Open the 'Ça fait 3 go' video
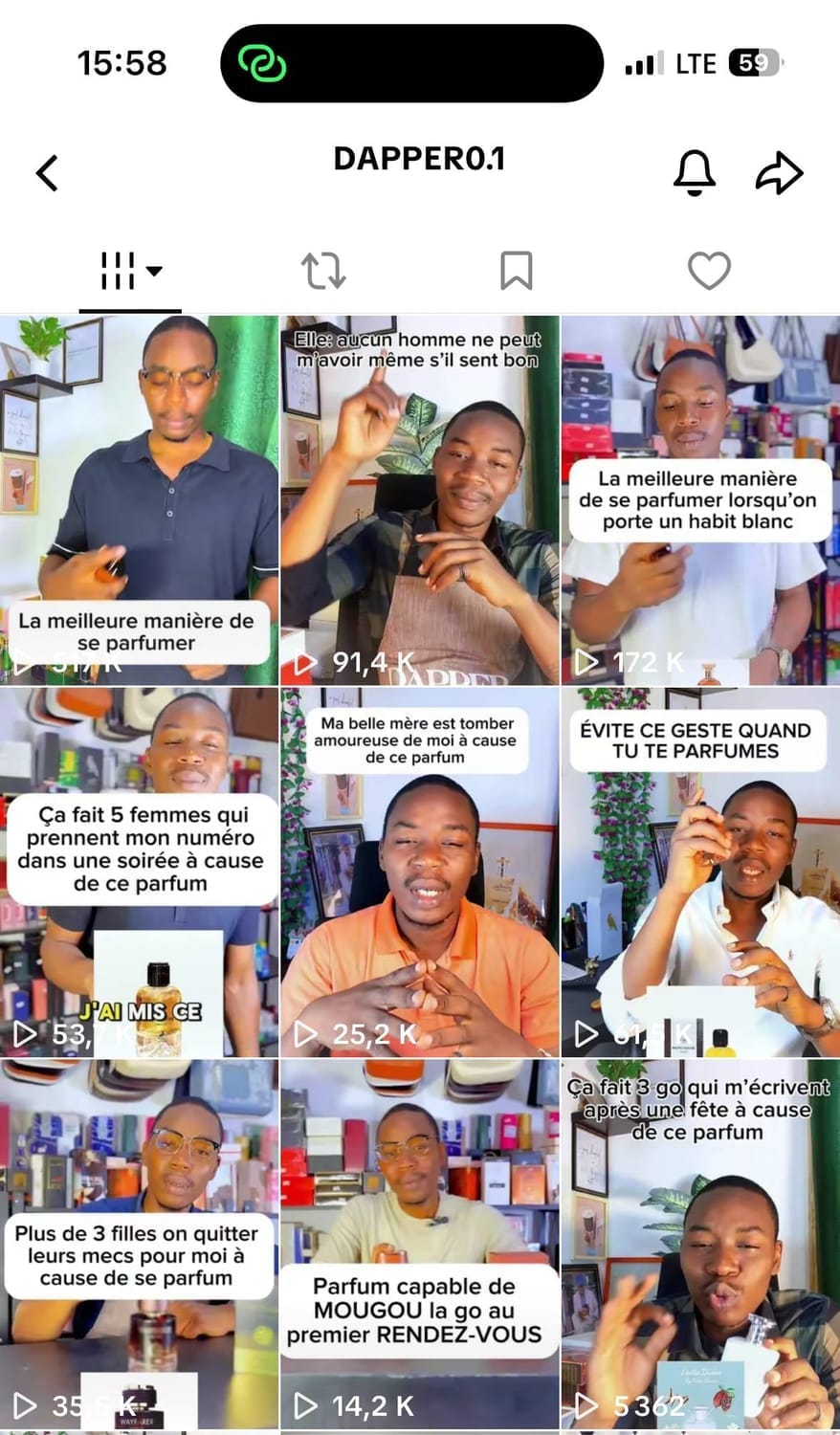840x1435 pixels. click(x=700, y=1244)
